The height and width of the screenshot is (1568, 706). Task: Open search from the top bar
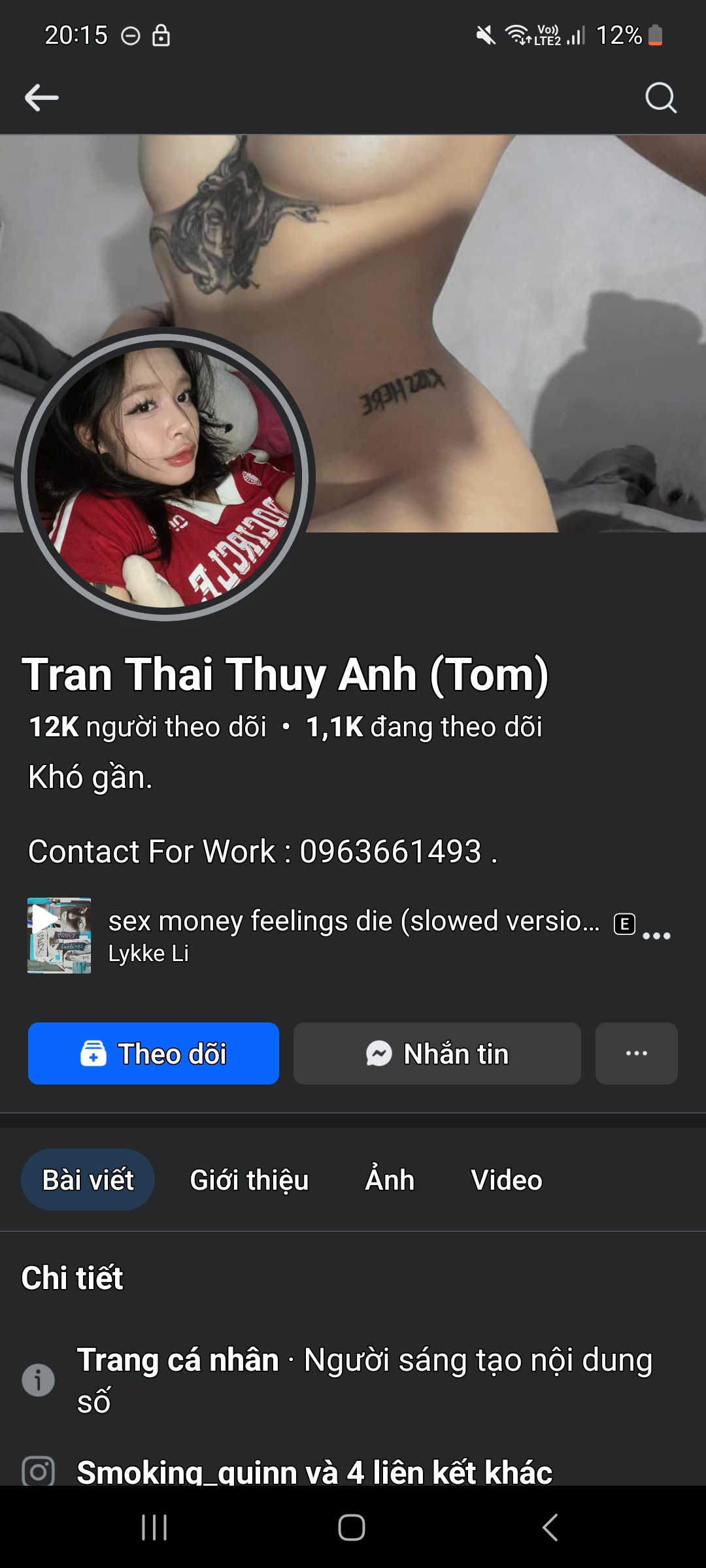662,98
